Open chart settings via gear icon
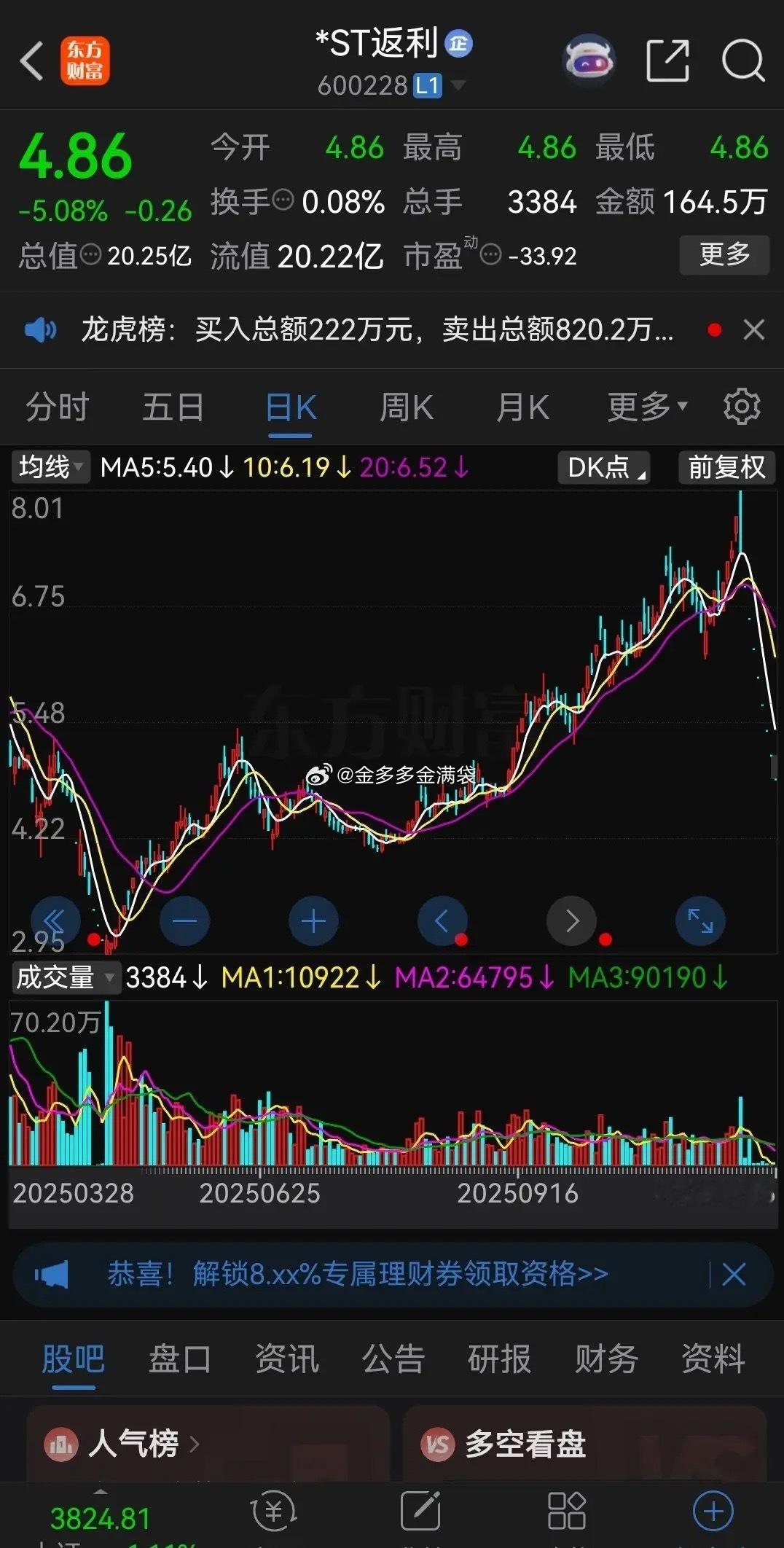The width and height of the screenshot is (784, 1548). [x=742, y=407]
